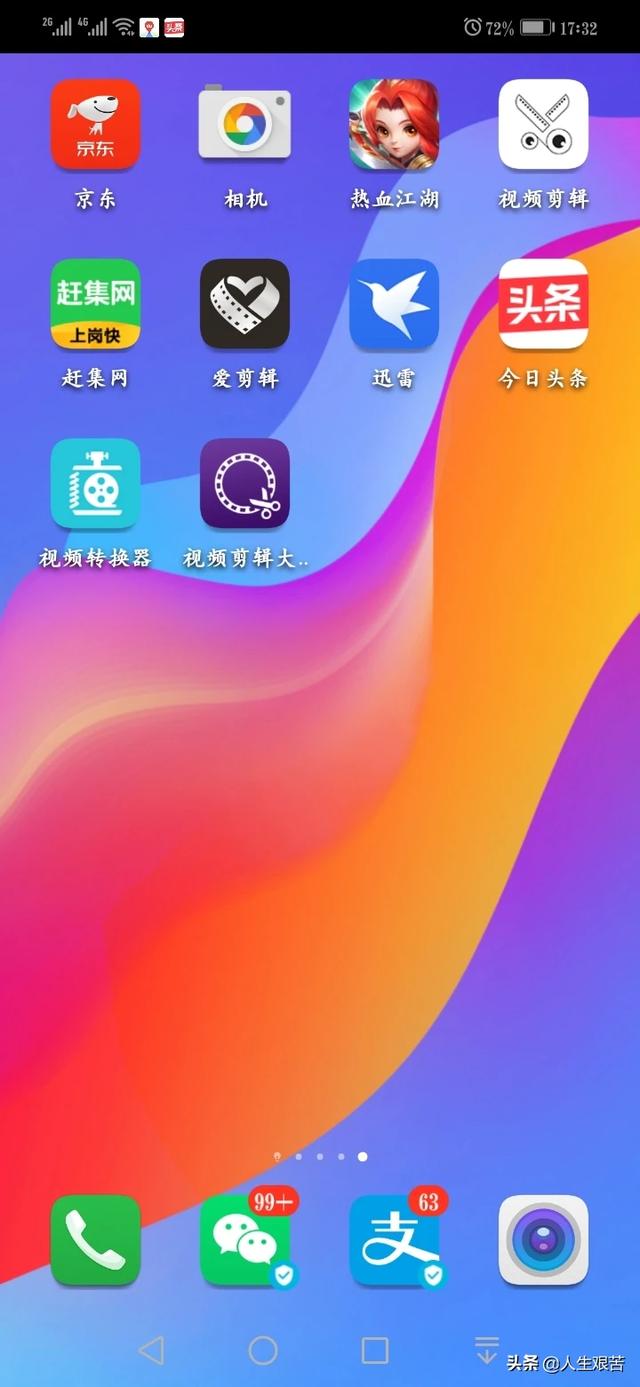Launch the 赶集网 app
Image resolution: width=640 pixels, height=1387 pixels.
(x=95, y=304)
